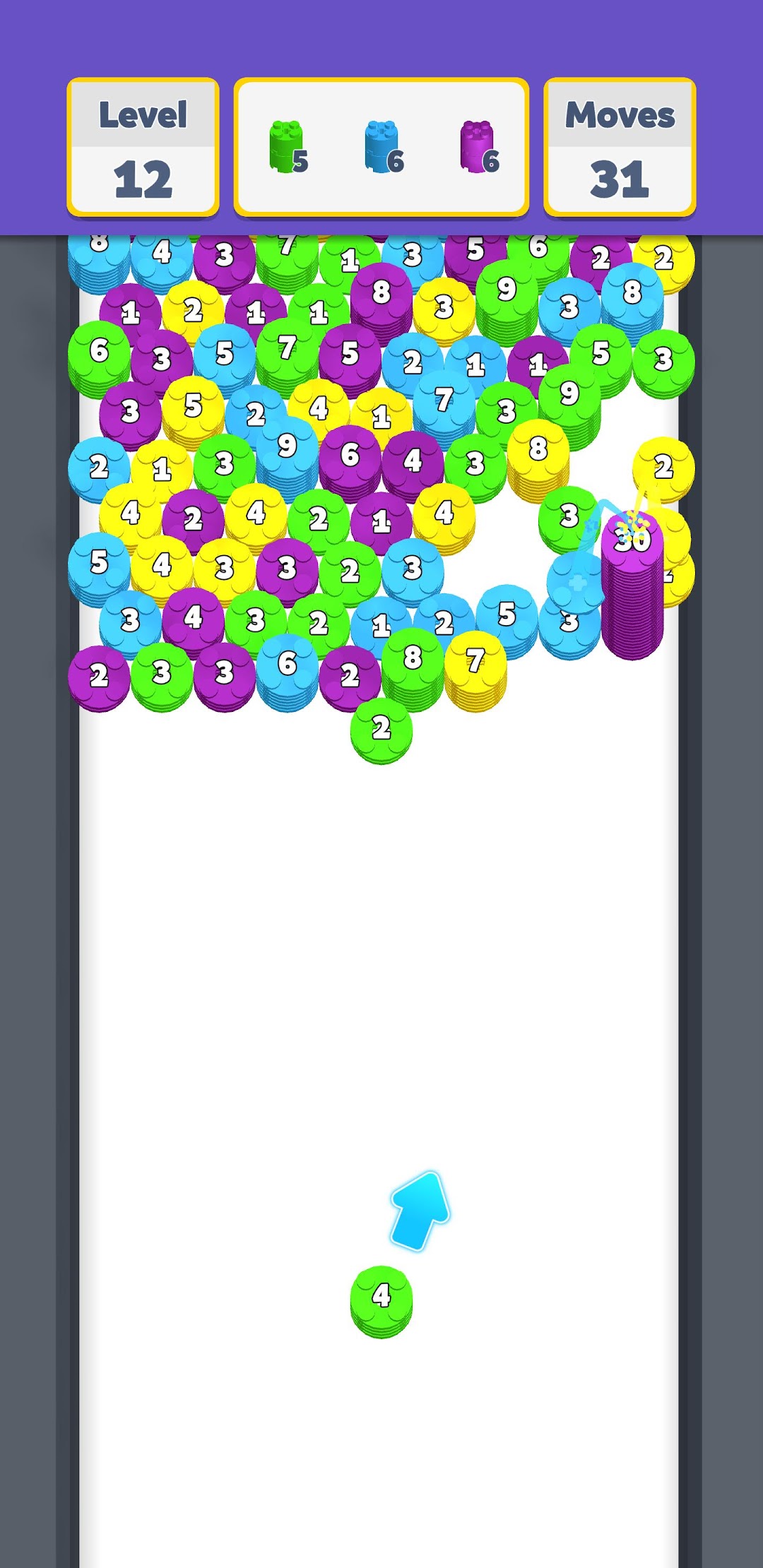
Task: Tap the green 4 shooter stack
Action: pos(381,1301)
